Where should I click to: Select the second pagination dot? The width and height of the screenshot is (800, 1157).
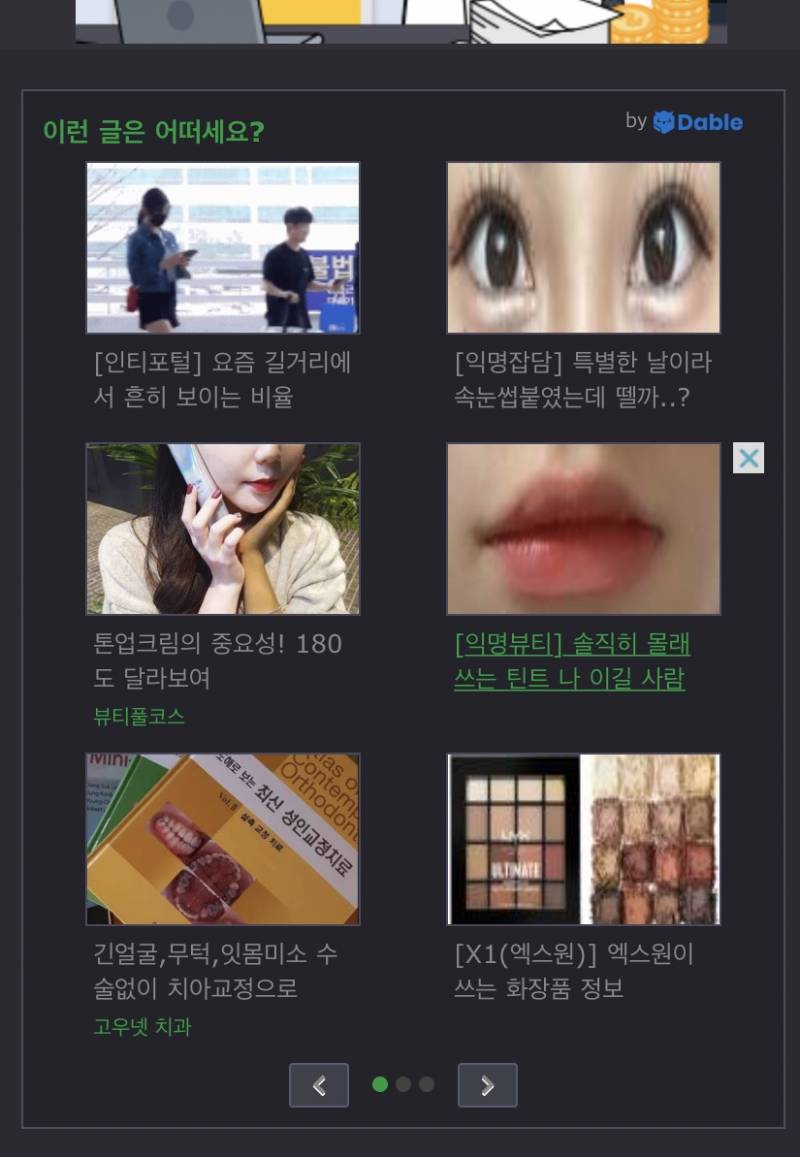[403, 1083]
